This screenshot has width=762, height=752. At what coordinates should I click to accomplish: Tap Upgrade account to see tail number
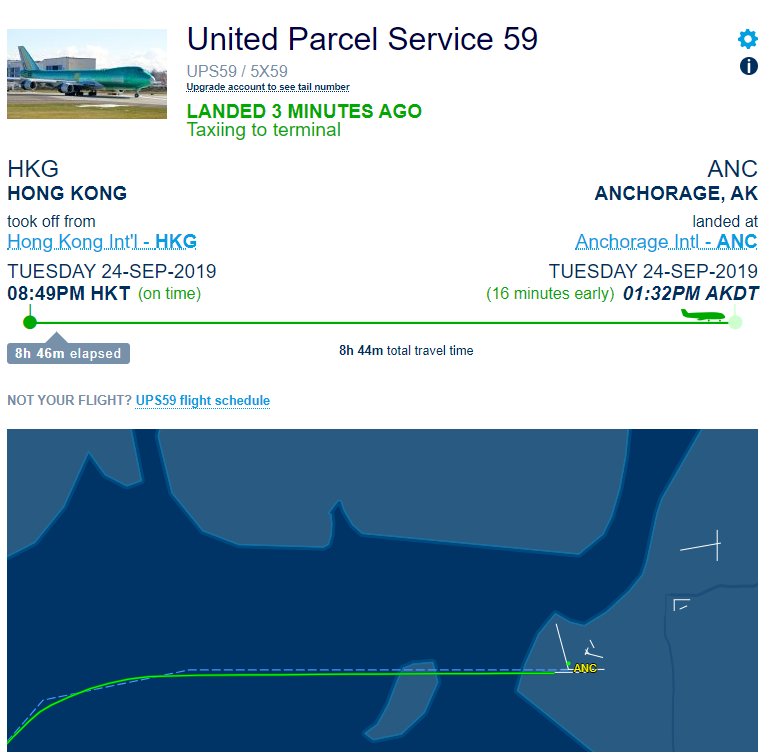click(267, 88)
